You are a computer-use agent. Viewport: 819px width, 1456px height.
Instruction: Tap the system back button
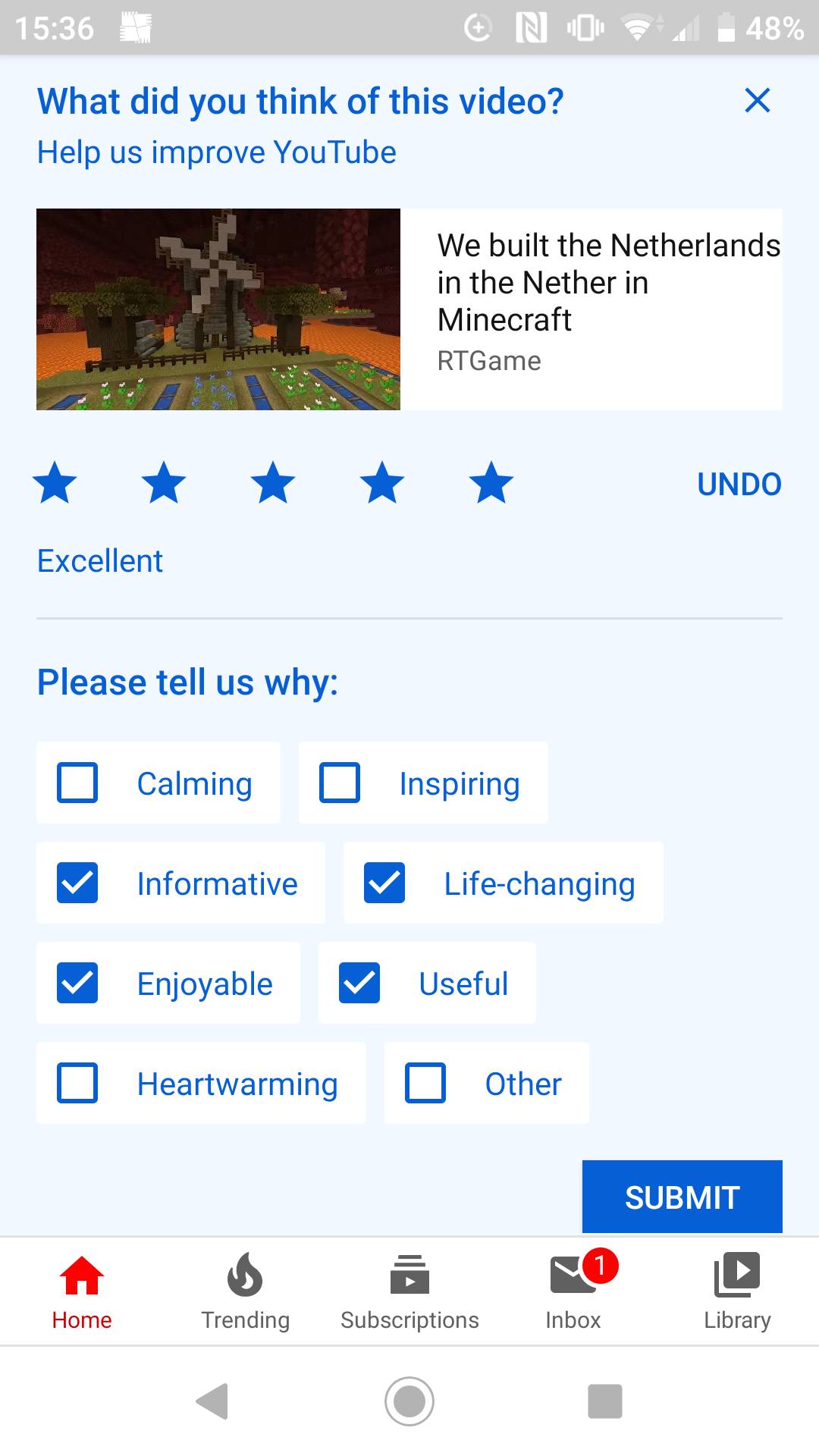[x=212, y=1401]
